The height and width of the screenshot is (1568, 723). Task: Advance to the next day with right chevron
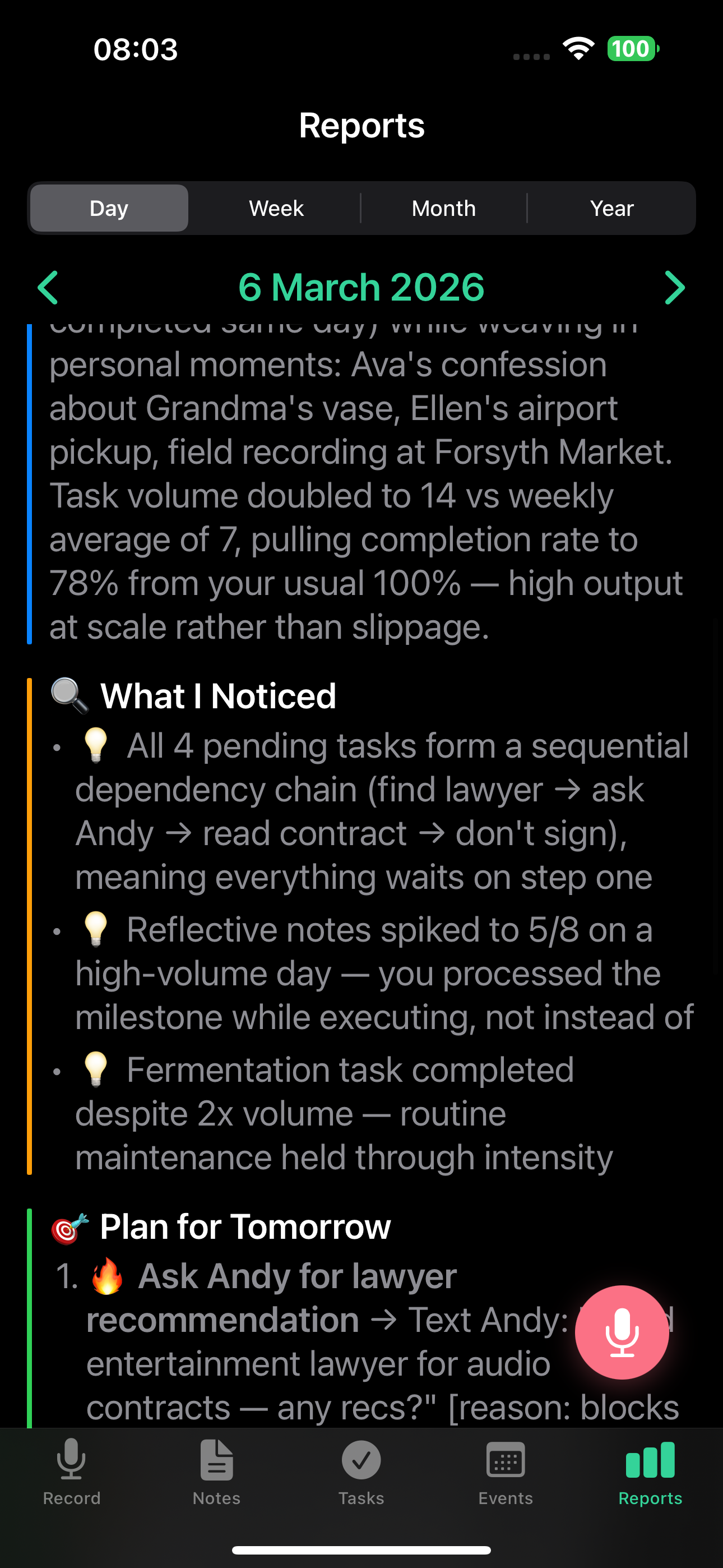click(674, 287)
